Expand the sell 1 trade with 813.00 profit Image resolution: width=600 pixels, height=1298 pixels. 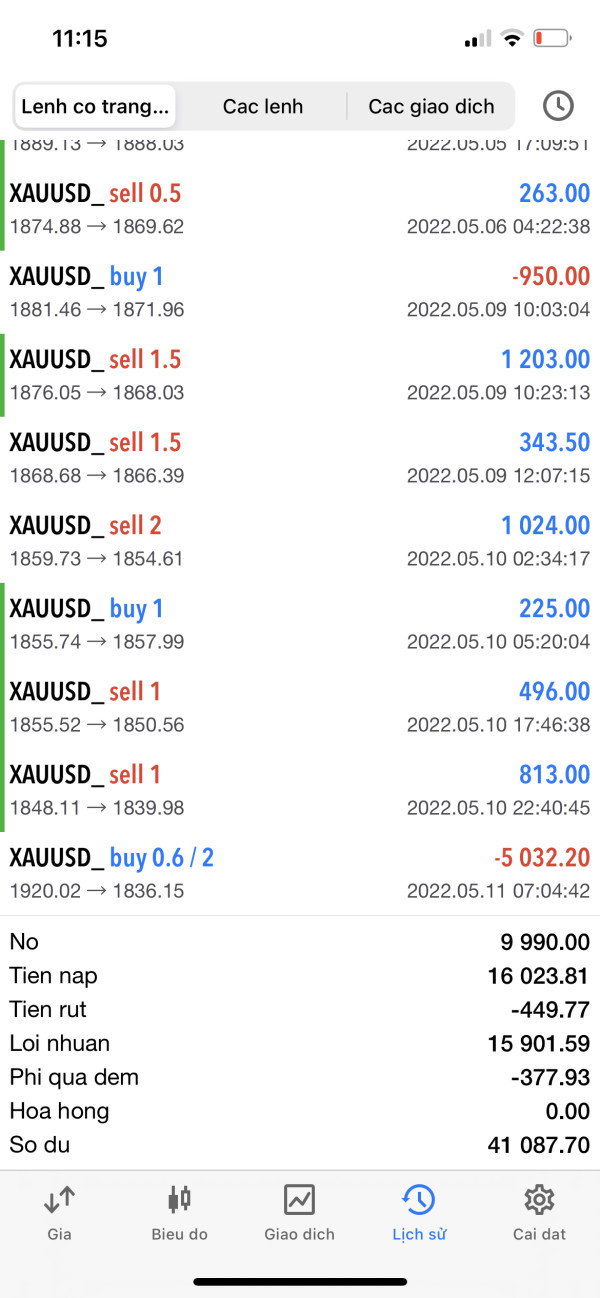[300, 790]
